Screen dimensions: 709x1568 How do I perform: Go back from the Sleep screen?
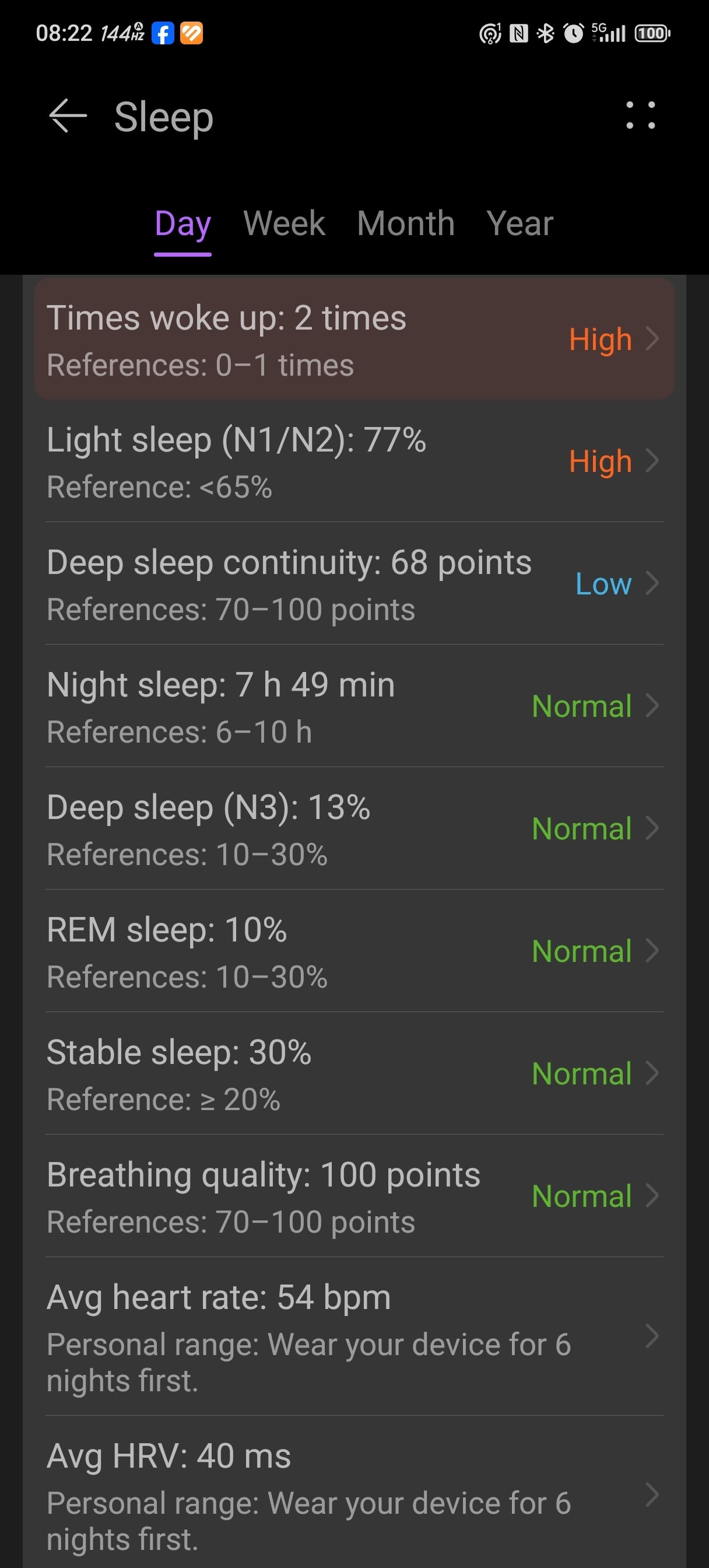pyautogui.click(x=68, y=116)
